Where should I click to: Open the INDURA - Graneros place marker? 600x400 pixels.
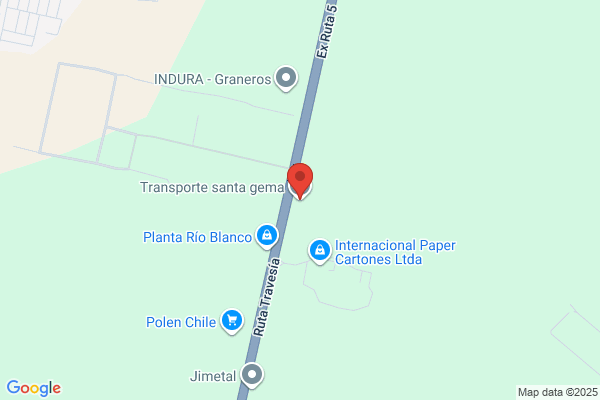(x=287, y=78)
